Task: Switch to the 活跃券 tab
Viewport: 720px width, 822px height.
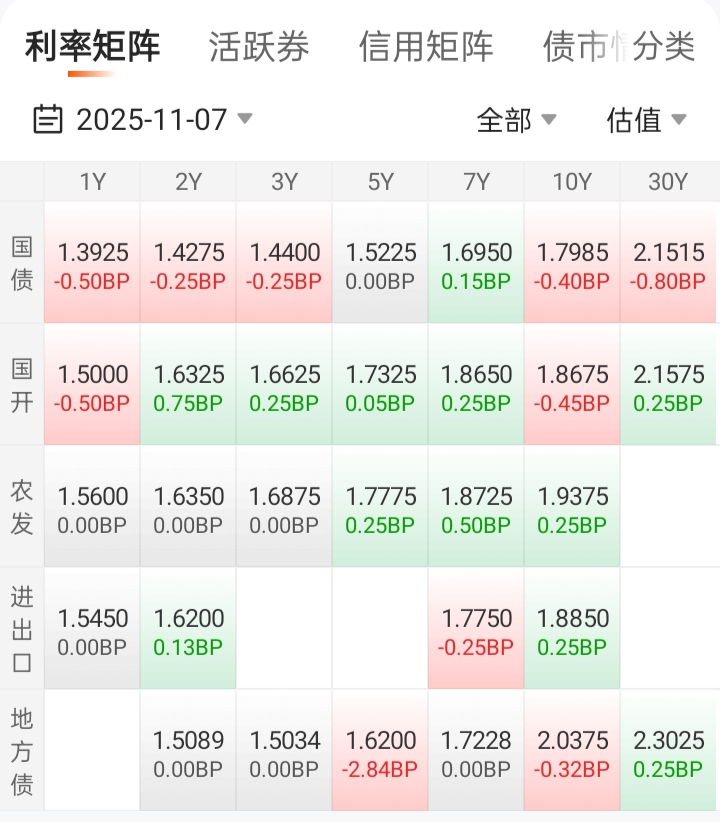Action: tap(259, 46)
